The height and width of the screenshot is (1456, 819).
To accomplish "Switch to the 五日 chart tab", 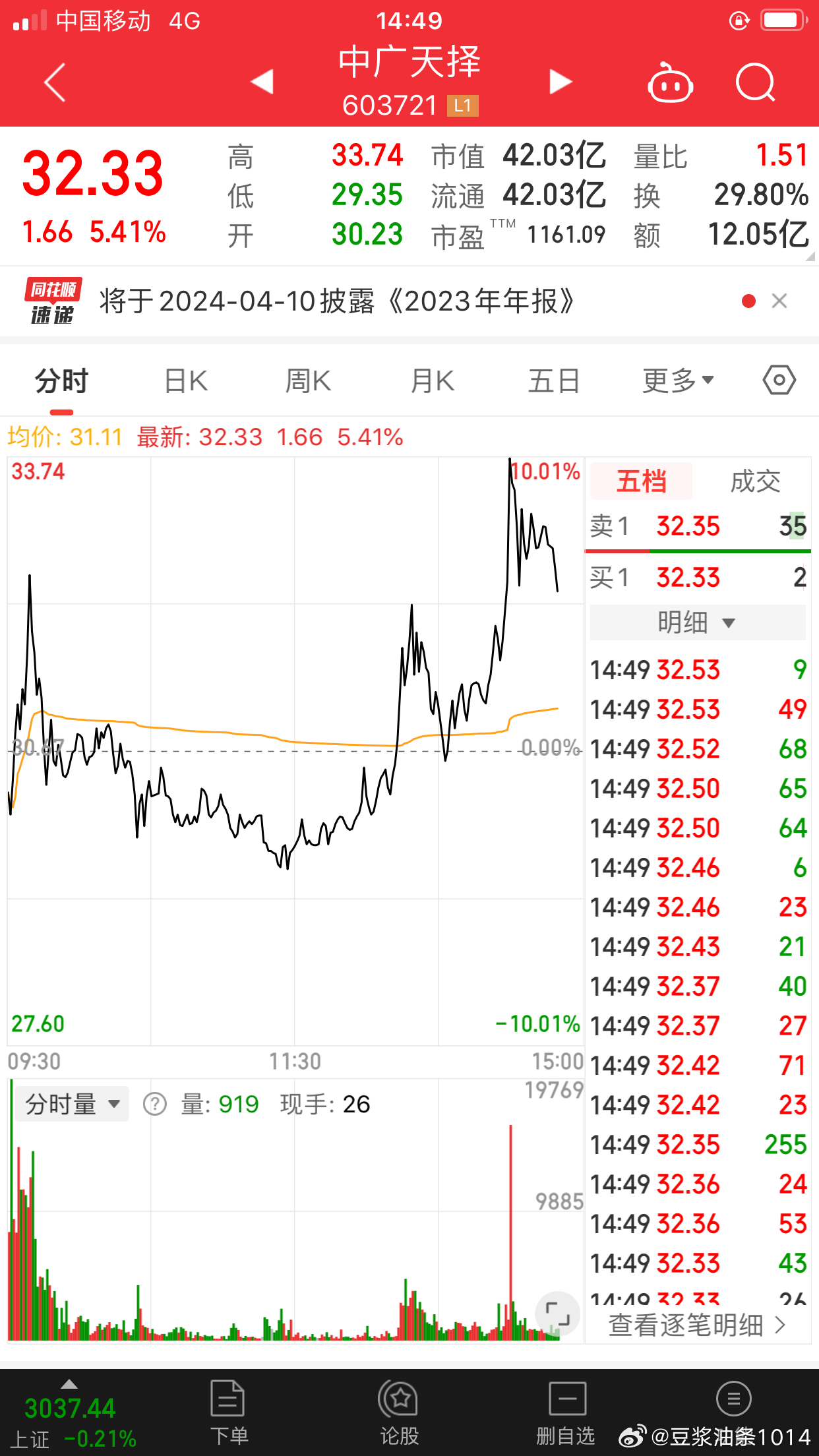I will point(554,381).
